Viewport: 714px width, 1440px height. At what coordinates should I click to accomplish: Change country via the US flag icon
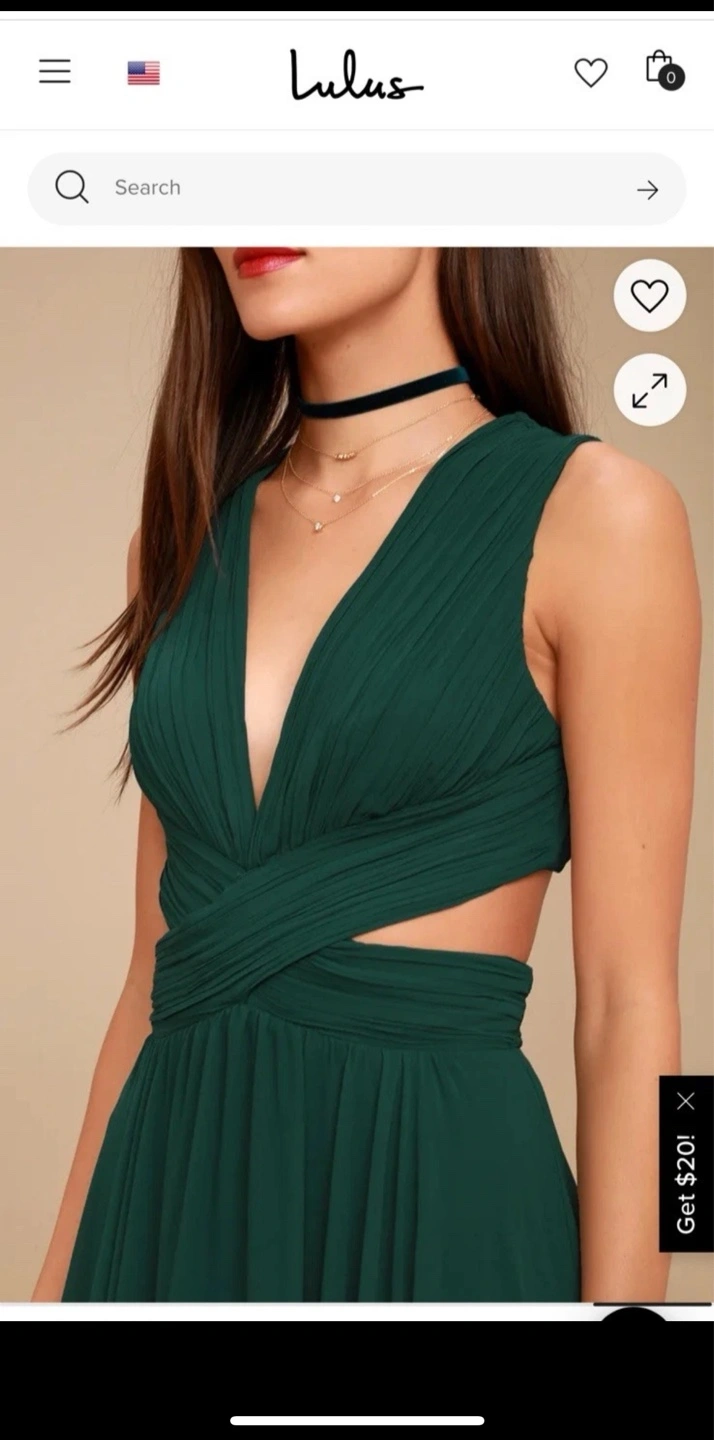[x=144, y=73]
